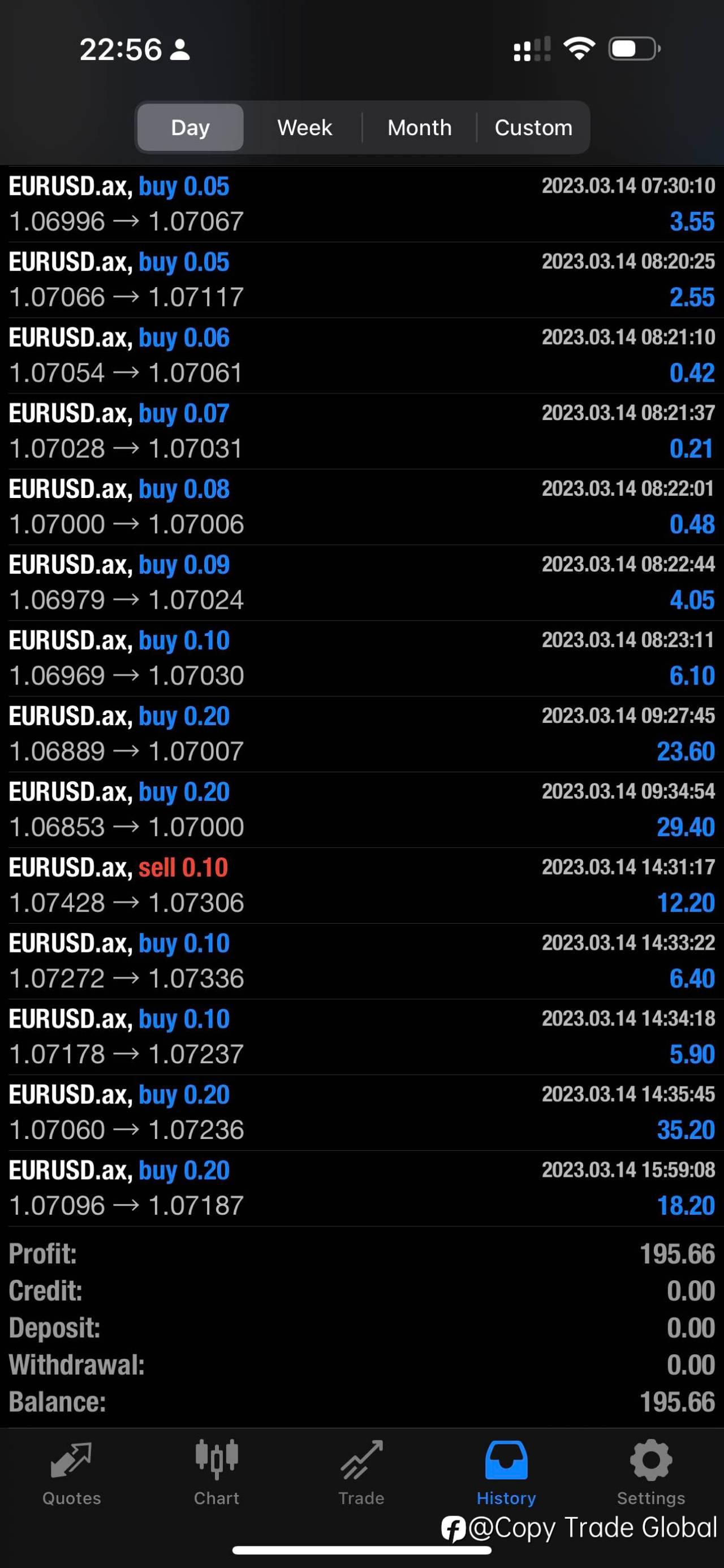This screenshot has height=1568, width=724.
Task: Choose the Custom date range
Action: (533, 128)
